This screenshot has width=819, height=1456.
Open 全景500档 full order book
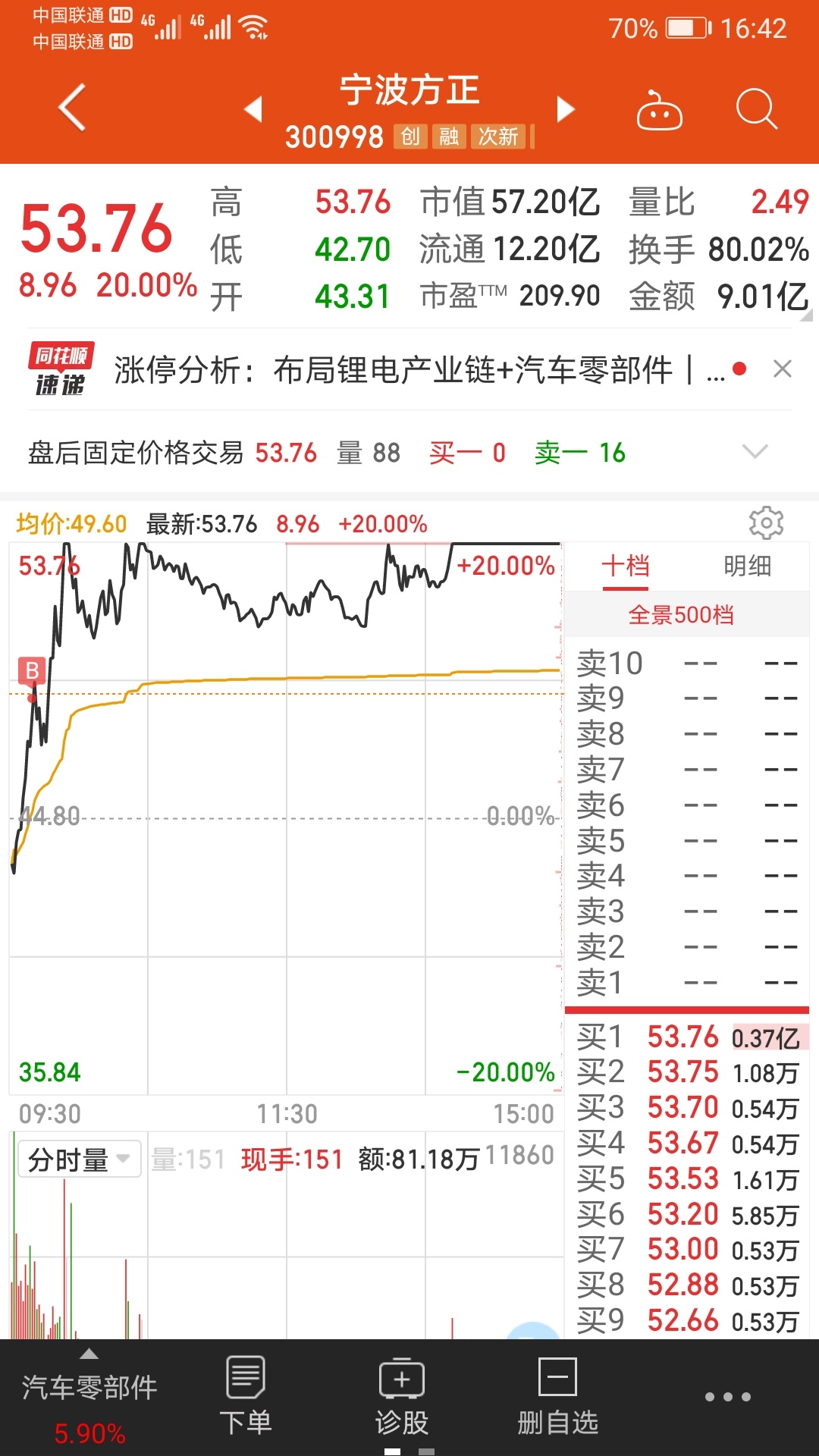(x=681, y=614)
